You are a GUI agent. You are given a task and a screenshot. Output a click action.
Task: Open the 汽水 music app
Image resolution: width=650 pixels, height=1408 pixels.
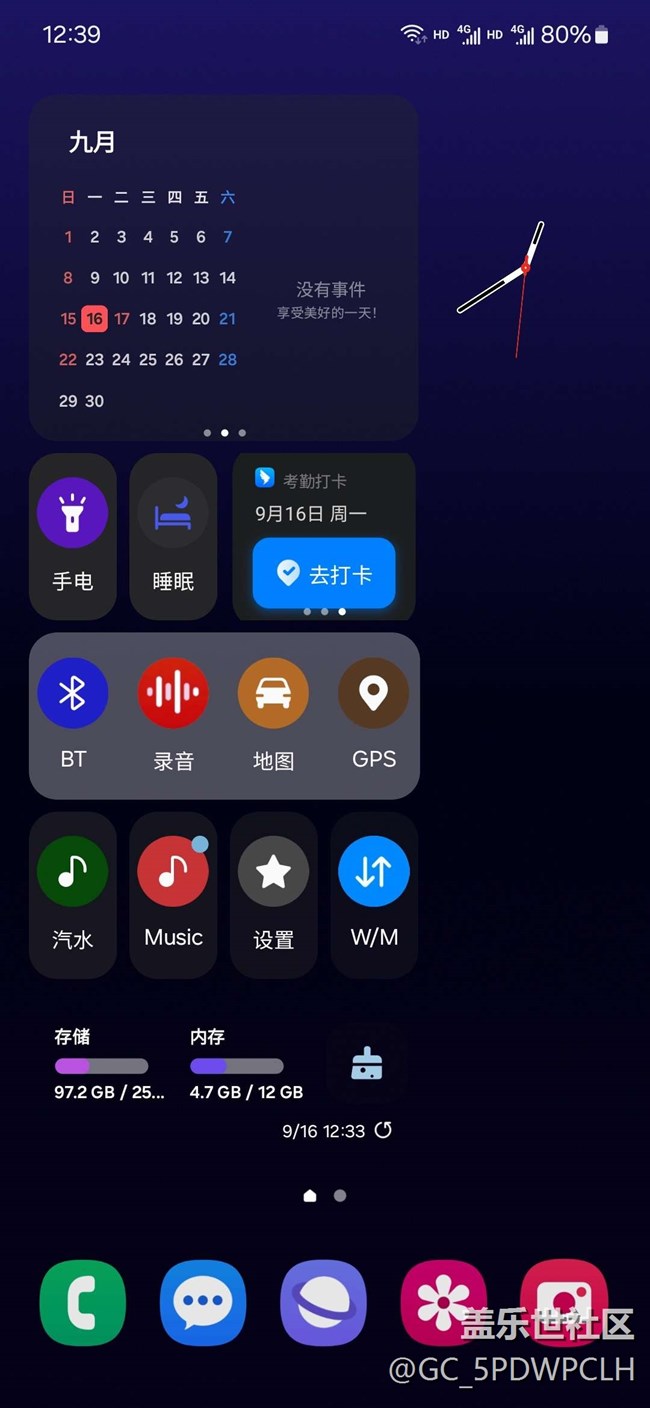73,872
